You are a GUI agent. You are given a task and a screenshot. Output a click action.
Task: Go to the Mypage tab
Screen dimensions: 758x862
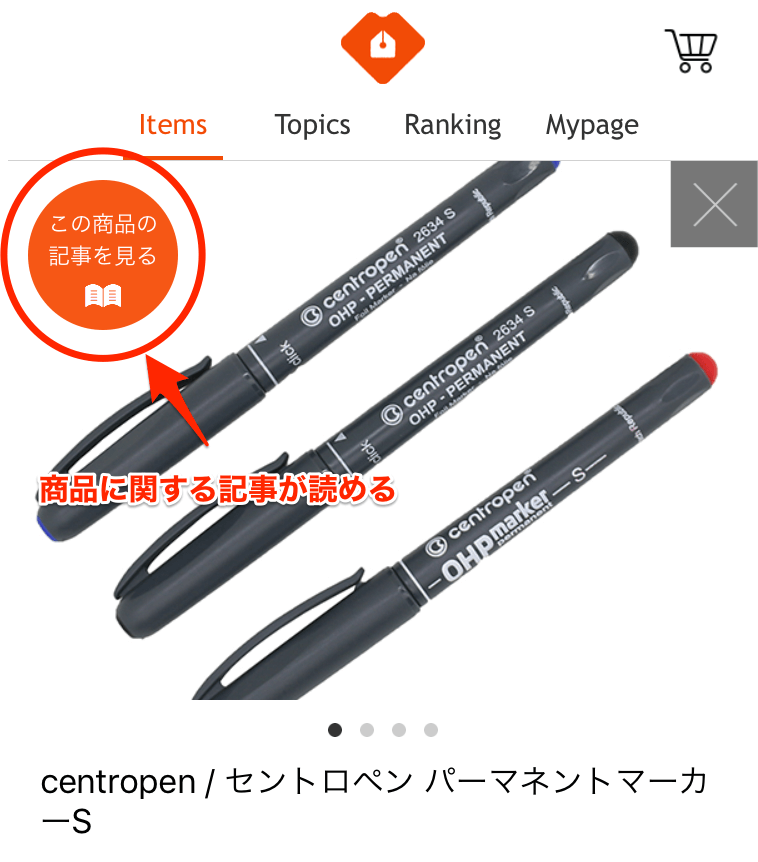[x=592, y=126]
